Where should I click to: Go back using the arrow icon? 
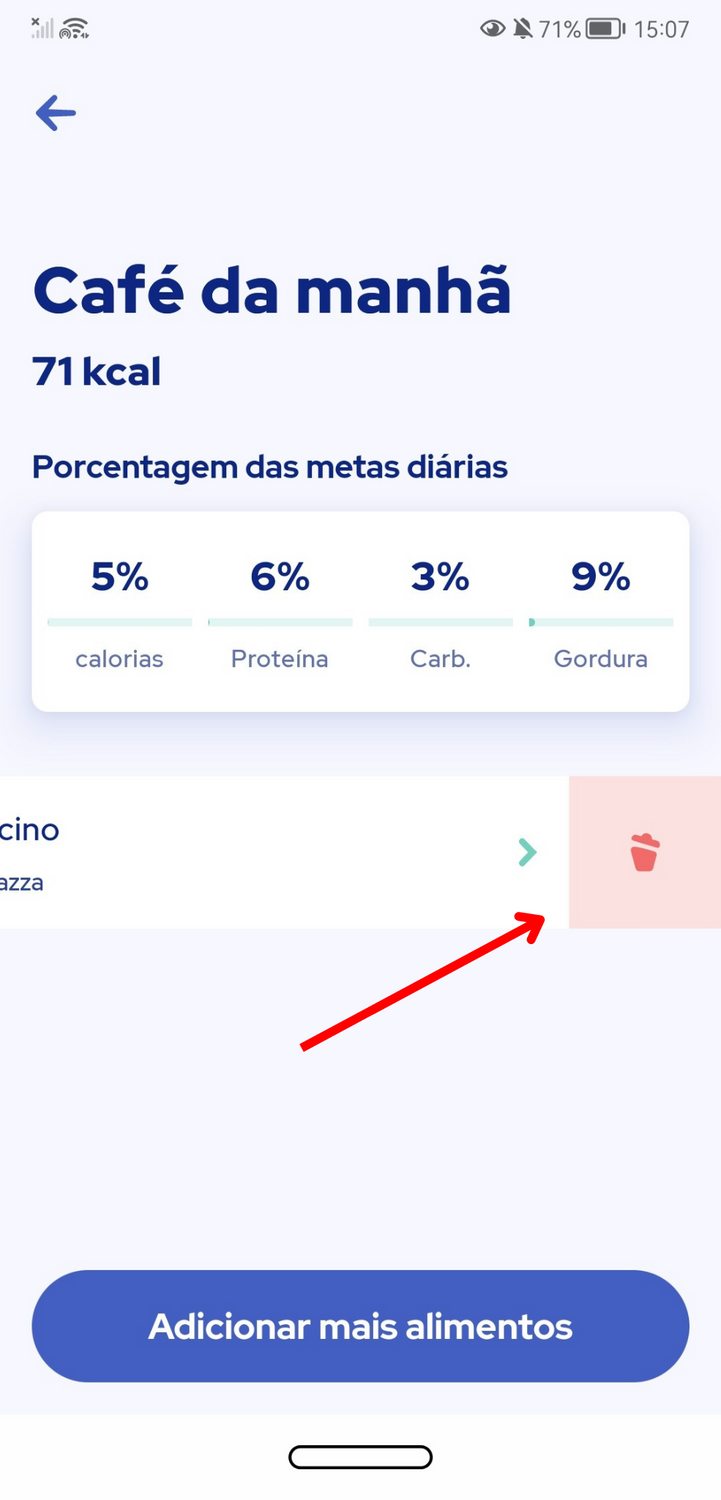coord(56,113)
